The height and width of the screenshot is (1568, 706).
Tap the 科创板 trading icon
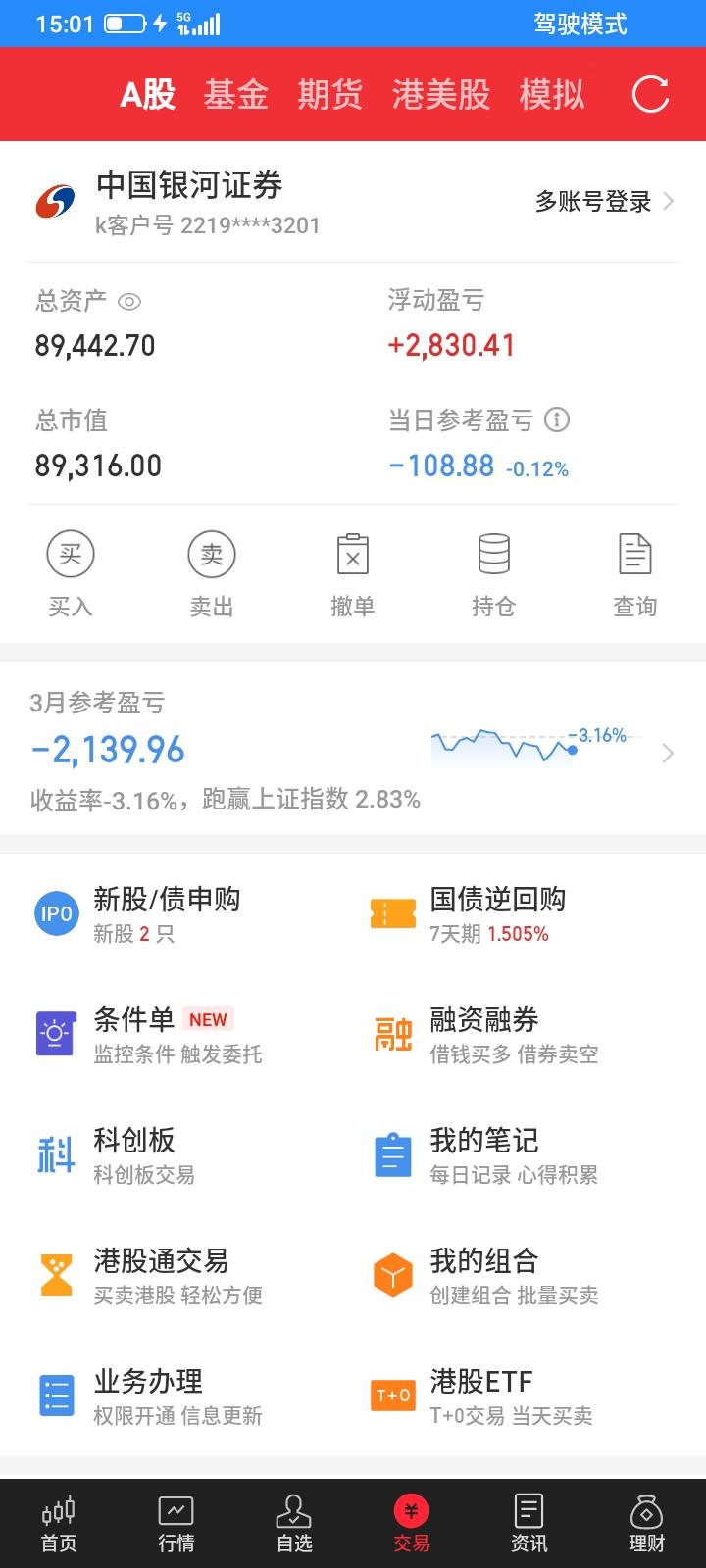[x=56, y=1153]
